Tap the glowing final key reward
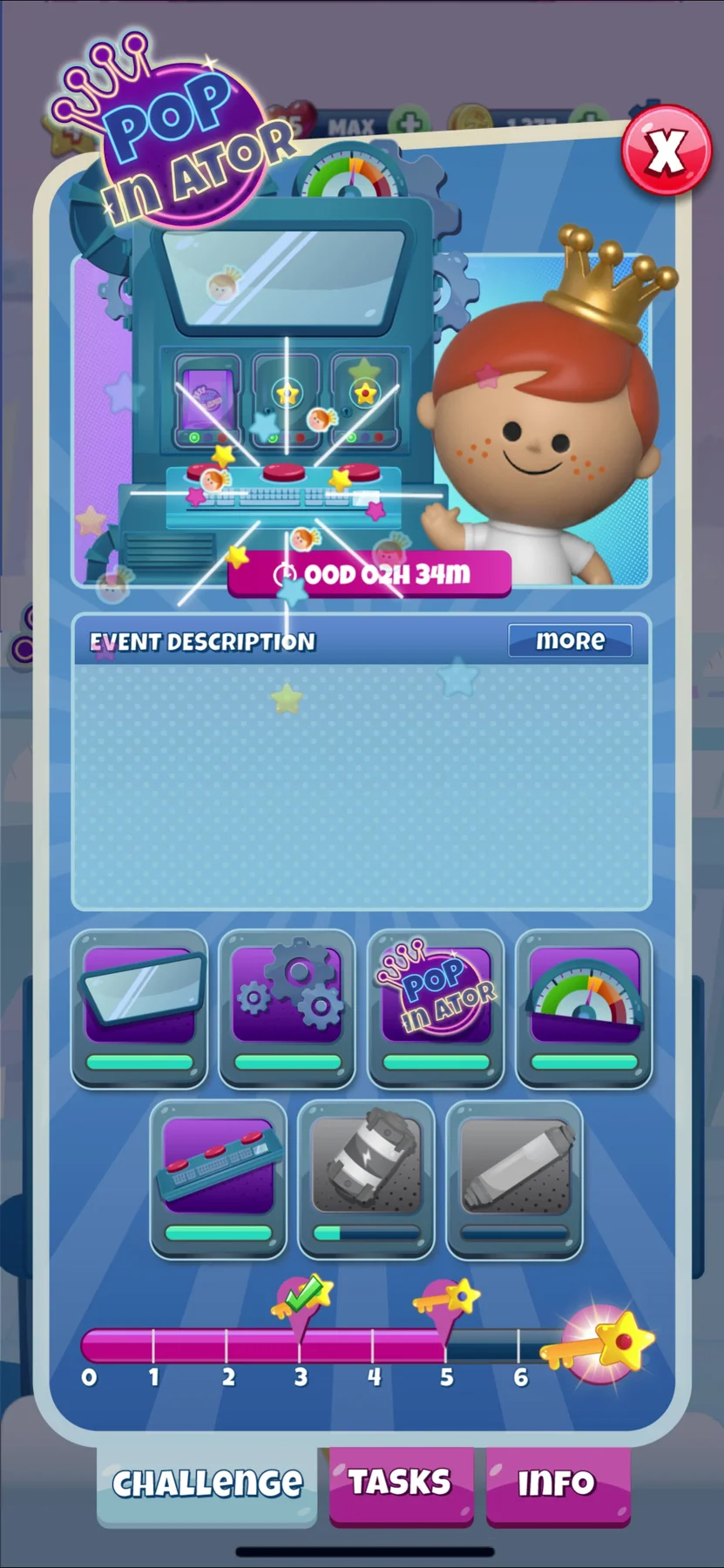 click(599, 1344)
